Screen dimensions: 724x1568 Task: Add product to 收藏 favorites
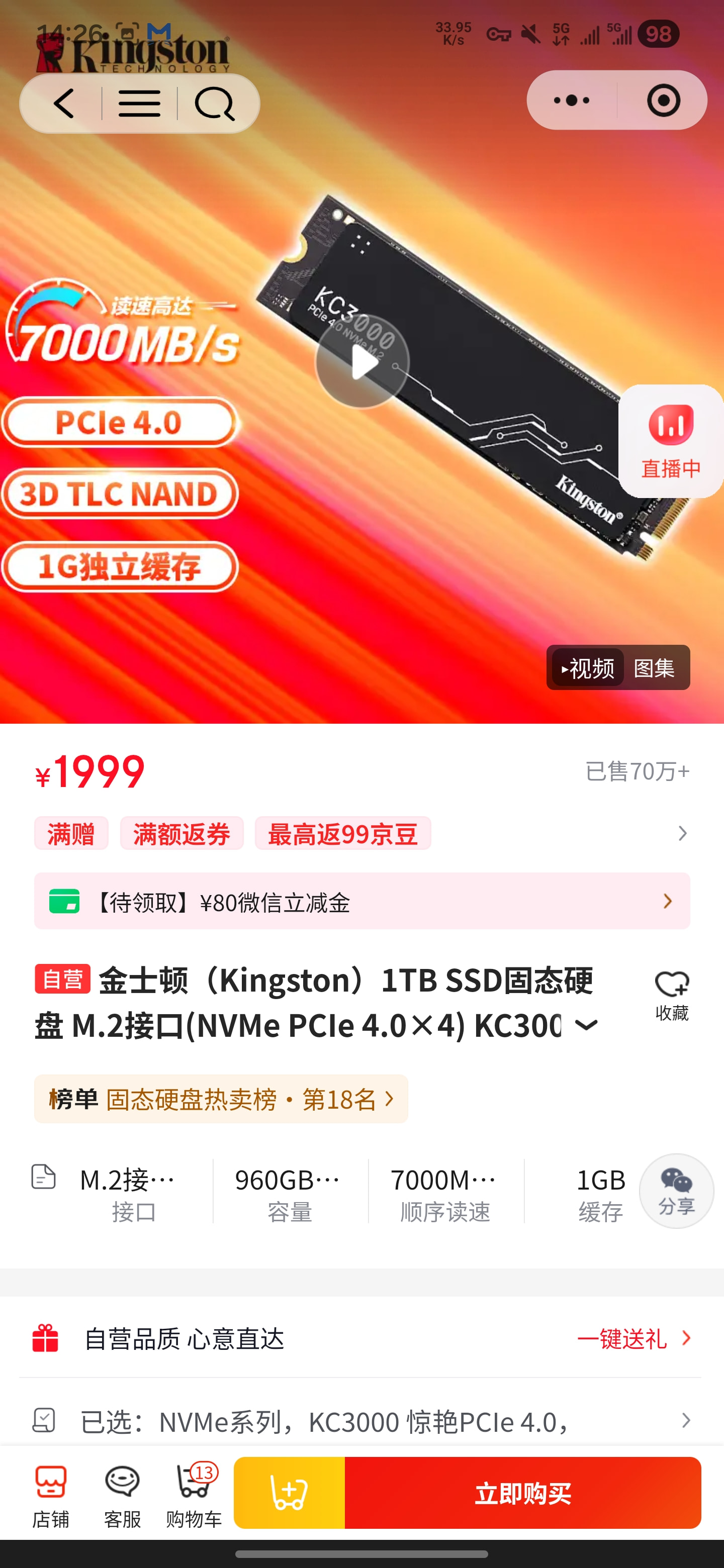[x=672, y=996]
